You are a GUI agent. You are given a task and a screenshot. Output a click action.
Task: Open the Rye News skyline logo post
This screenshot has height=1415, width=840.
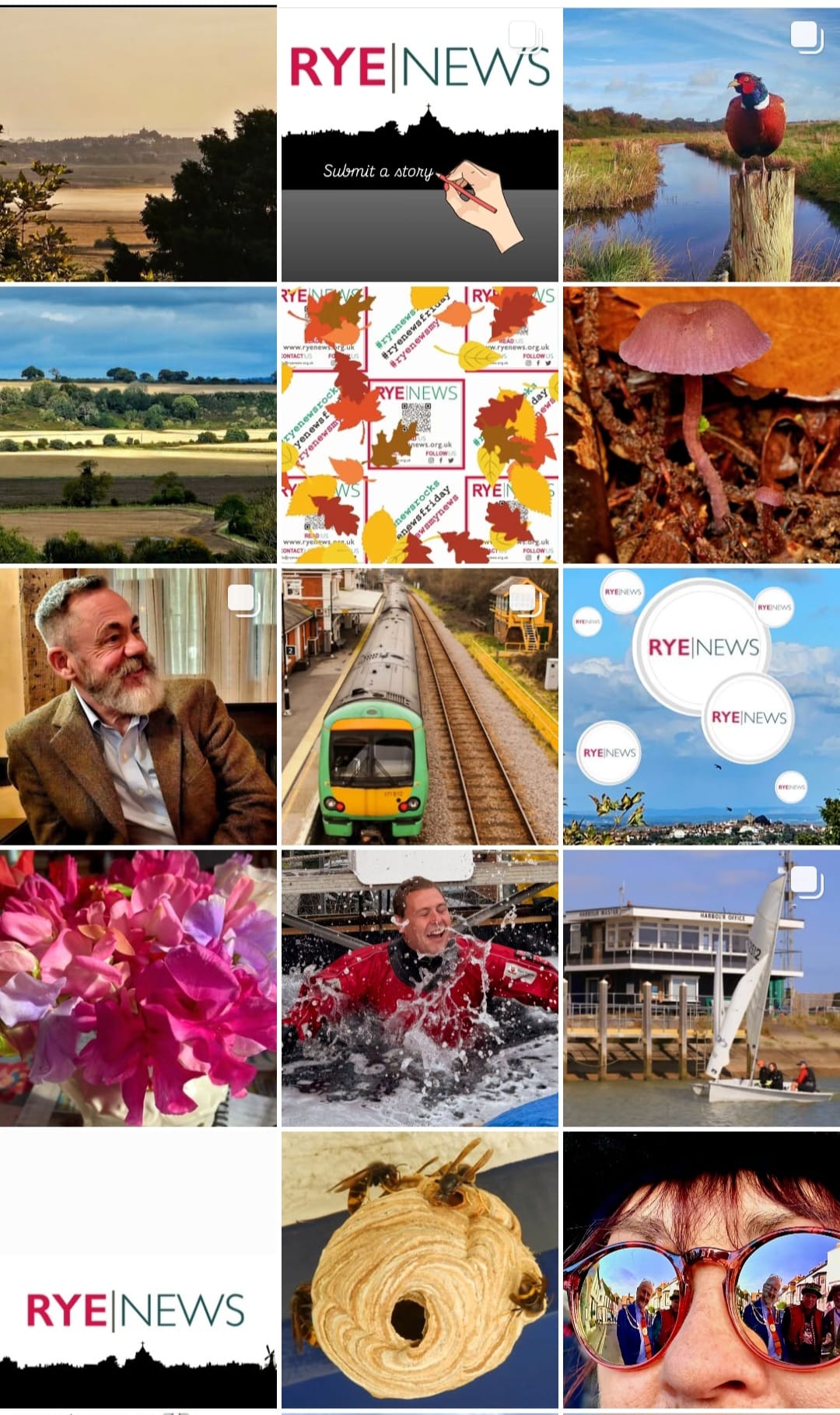coord(138,1270)
